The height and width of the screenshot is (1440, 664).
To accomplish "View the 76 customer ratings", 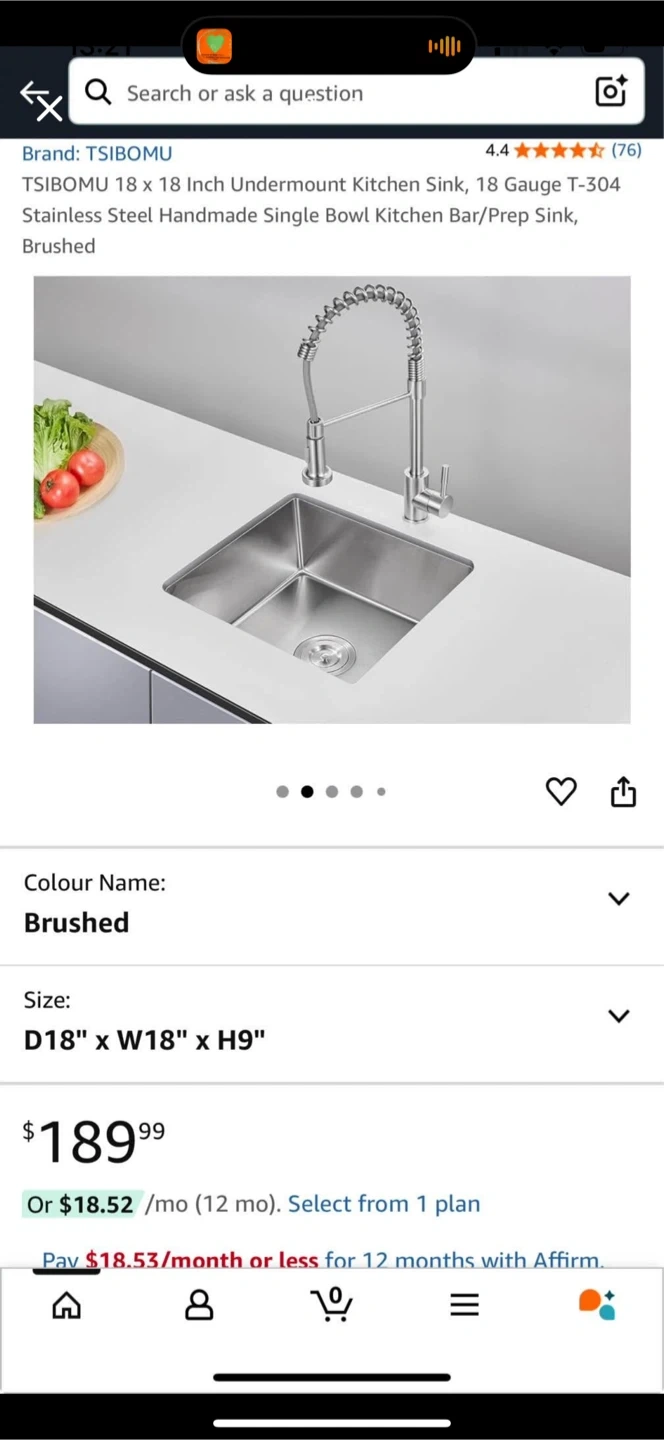I will pyautogui.click(x=626, y=150).
